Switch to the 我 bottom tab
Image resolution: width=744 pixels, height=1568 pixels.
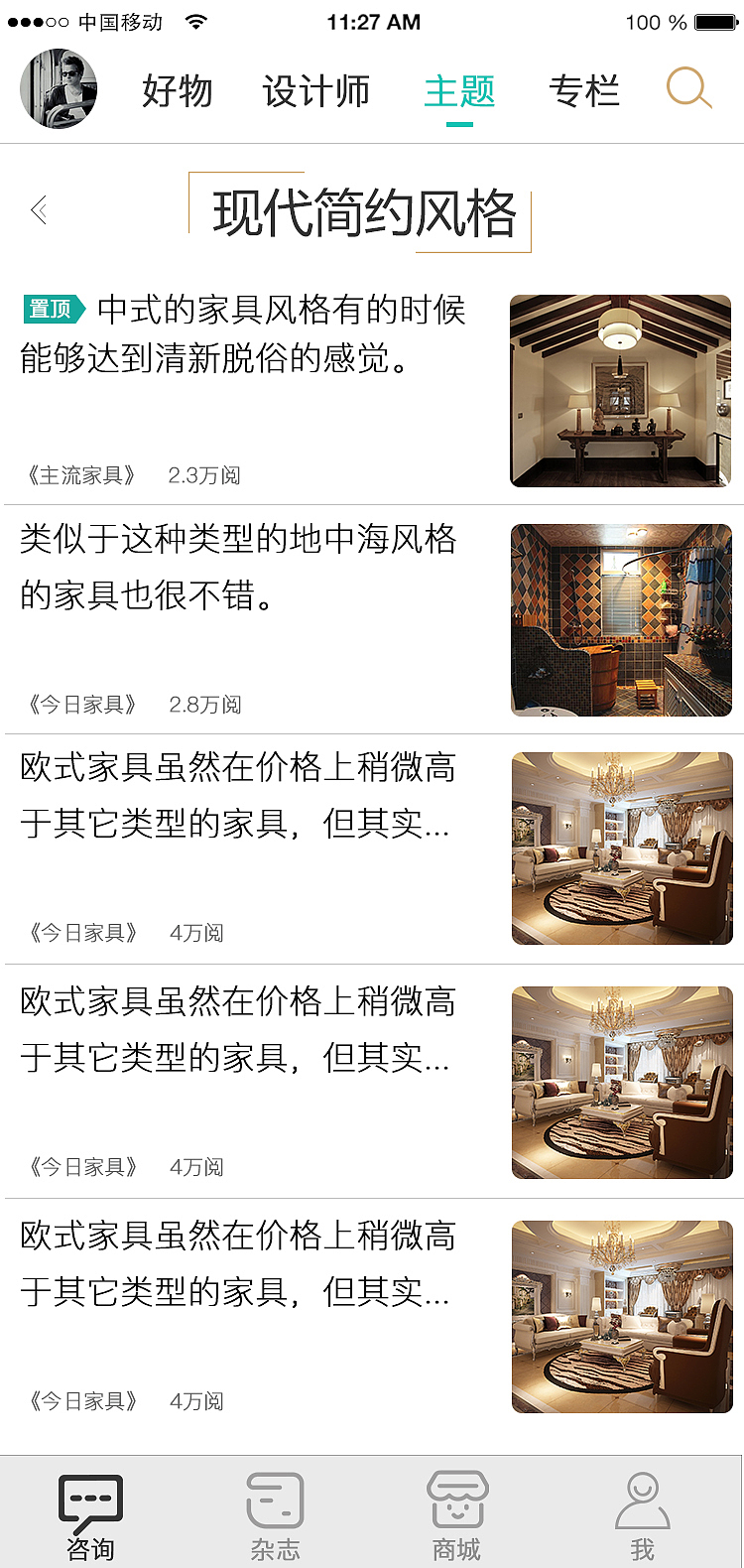[643, 1515]
